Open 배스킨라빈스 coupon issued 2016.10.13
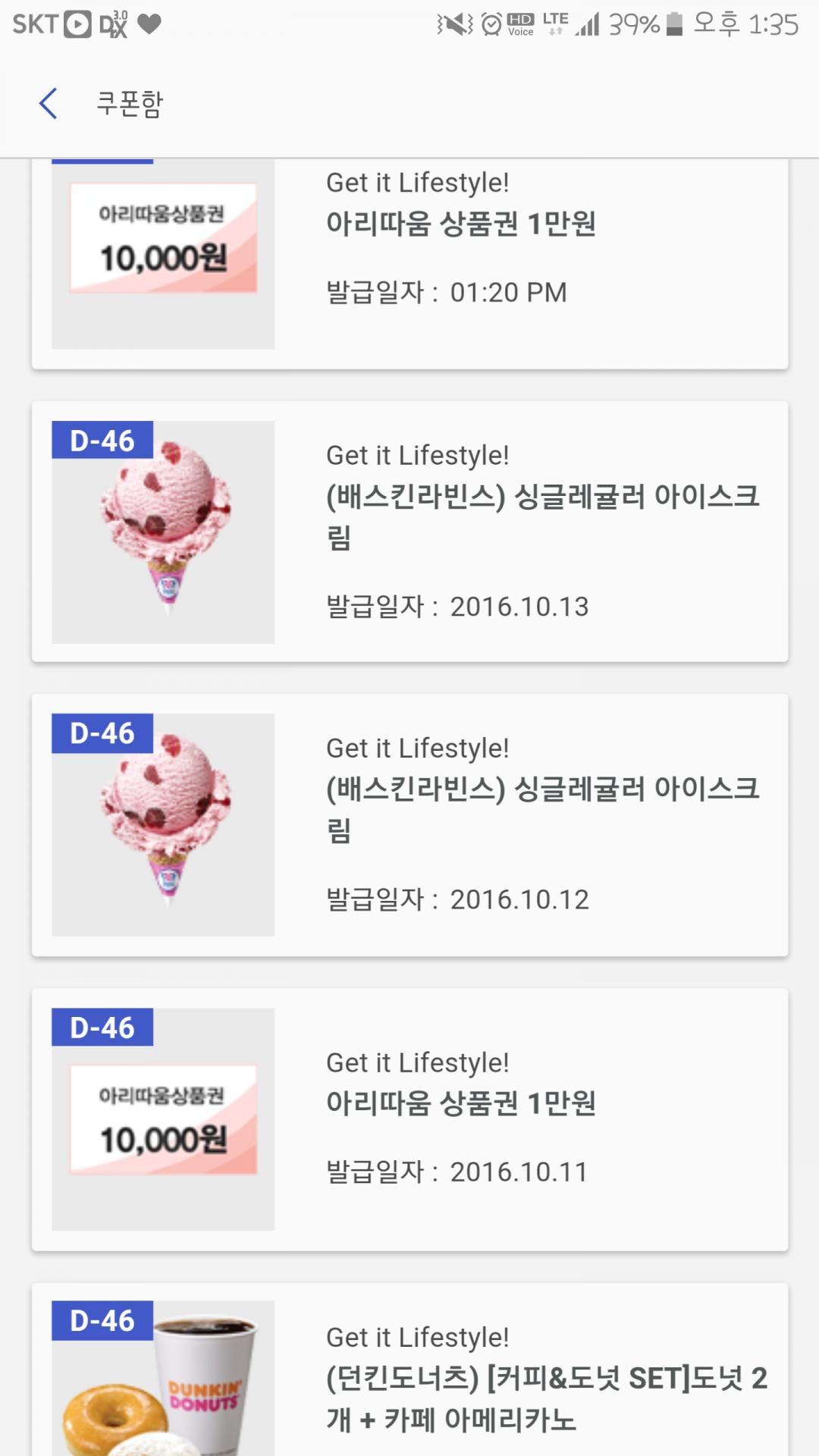819x1456 pixels. pyautogui.click(x=409, y=532)
